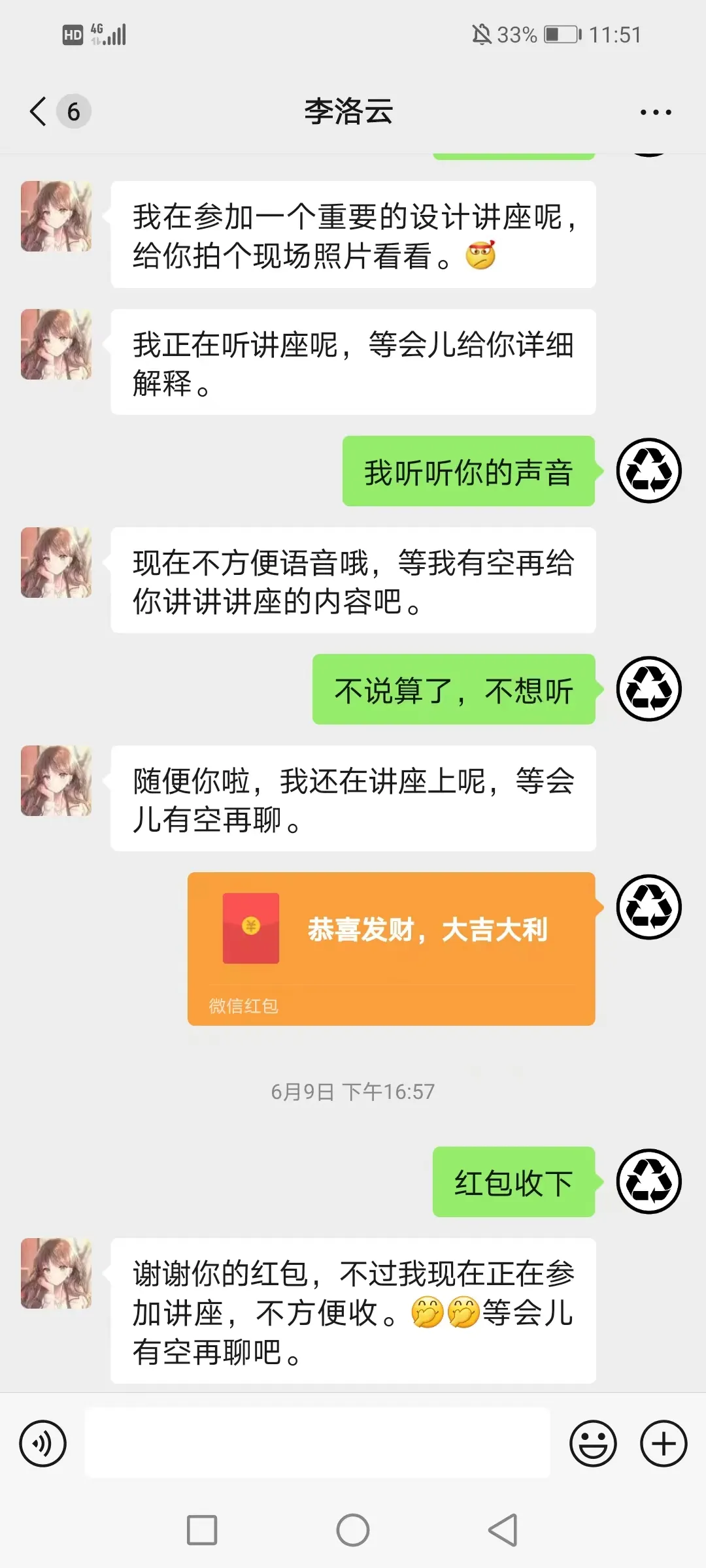
Task: Tap the system home button
Action: (353, 1530)
